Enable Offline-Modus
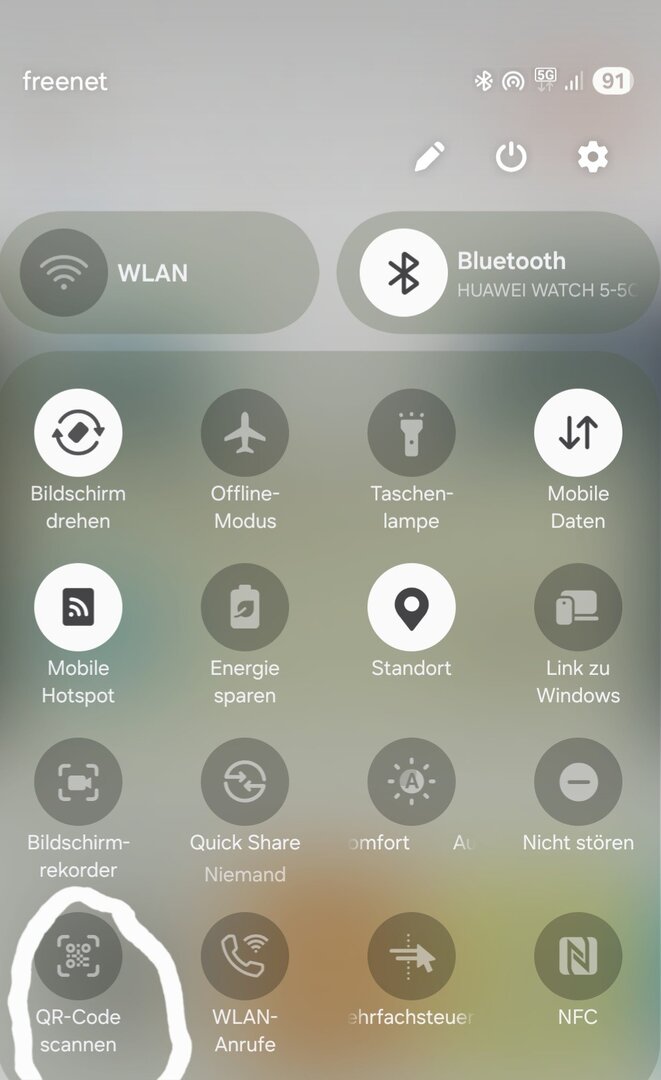 245,433
